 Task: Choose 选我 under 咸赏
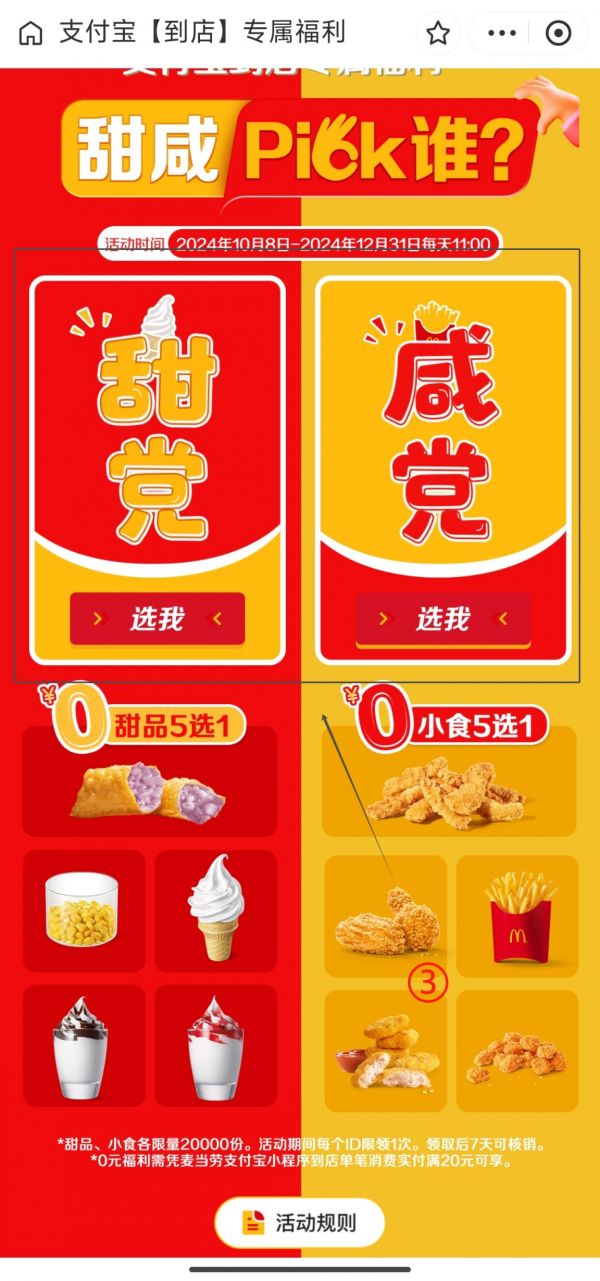[443, 619]
